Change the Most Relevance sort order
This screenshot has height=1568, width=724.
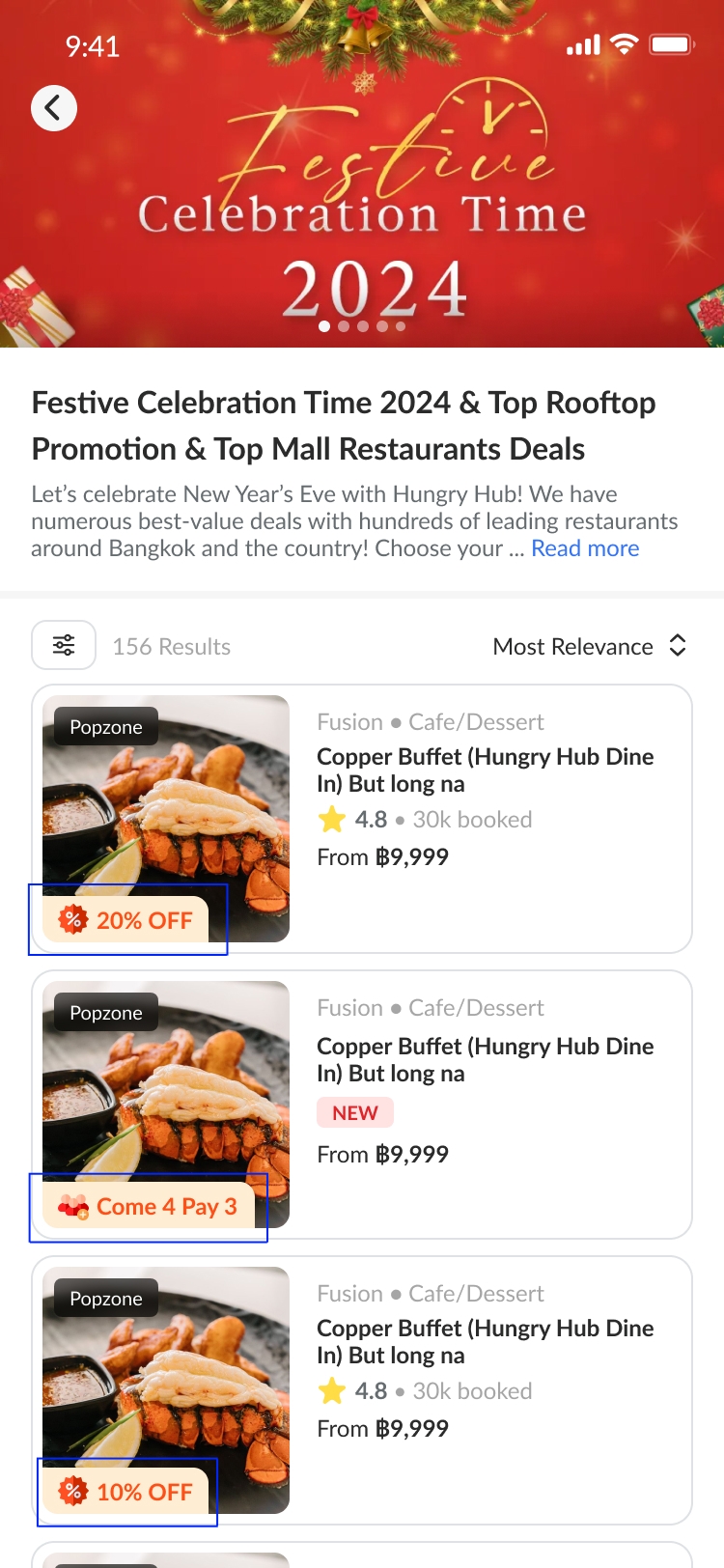click(x=589, y=646)
